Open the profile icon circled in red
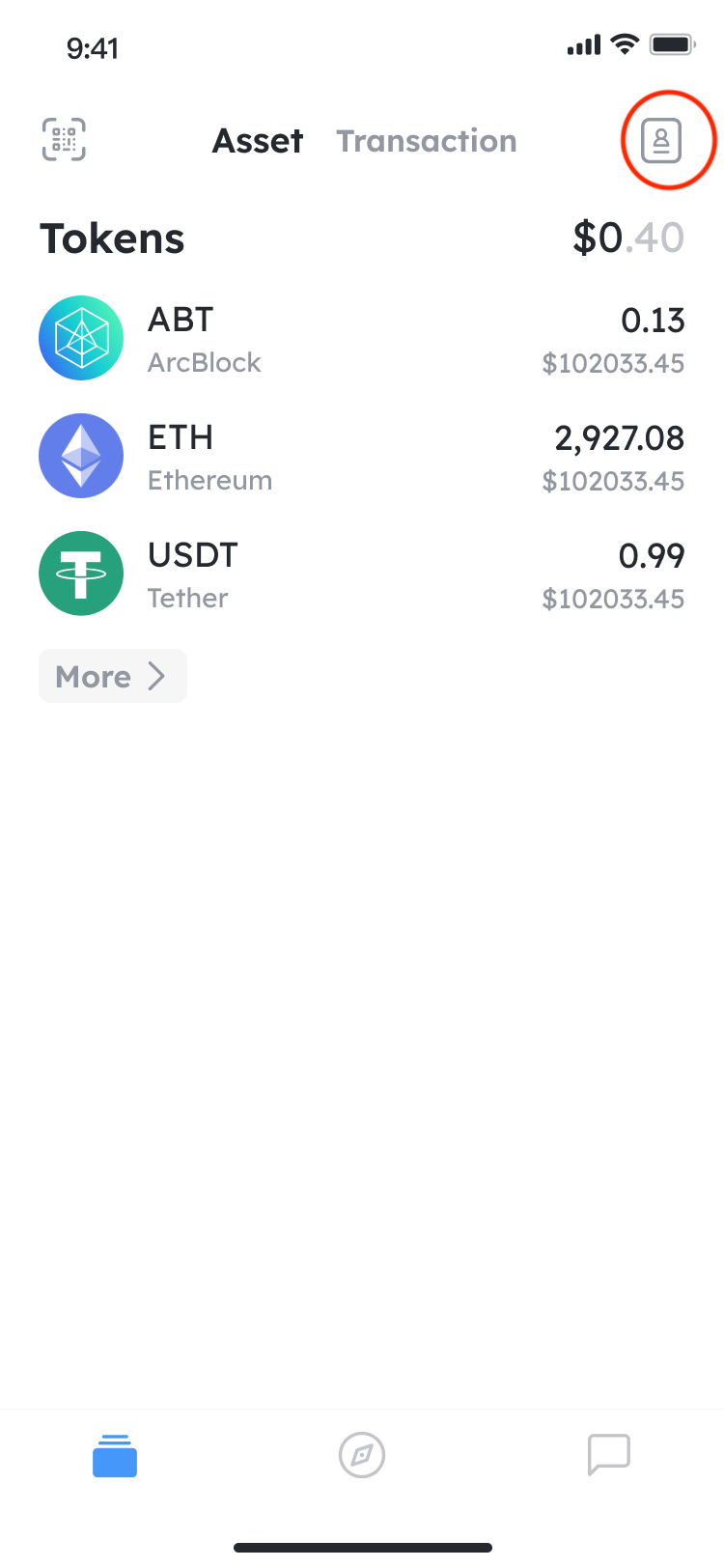 (x=661, y=141)
